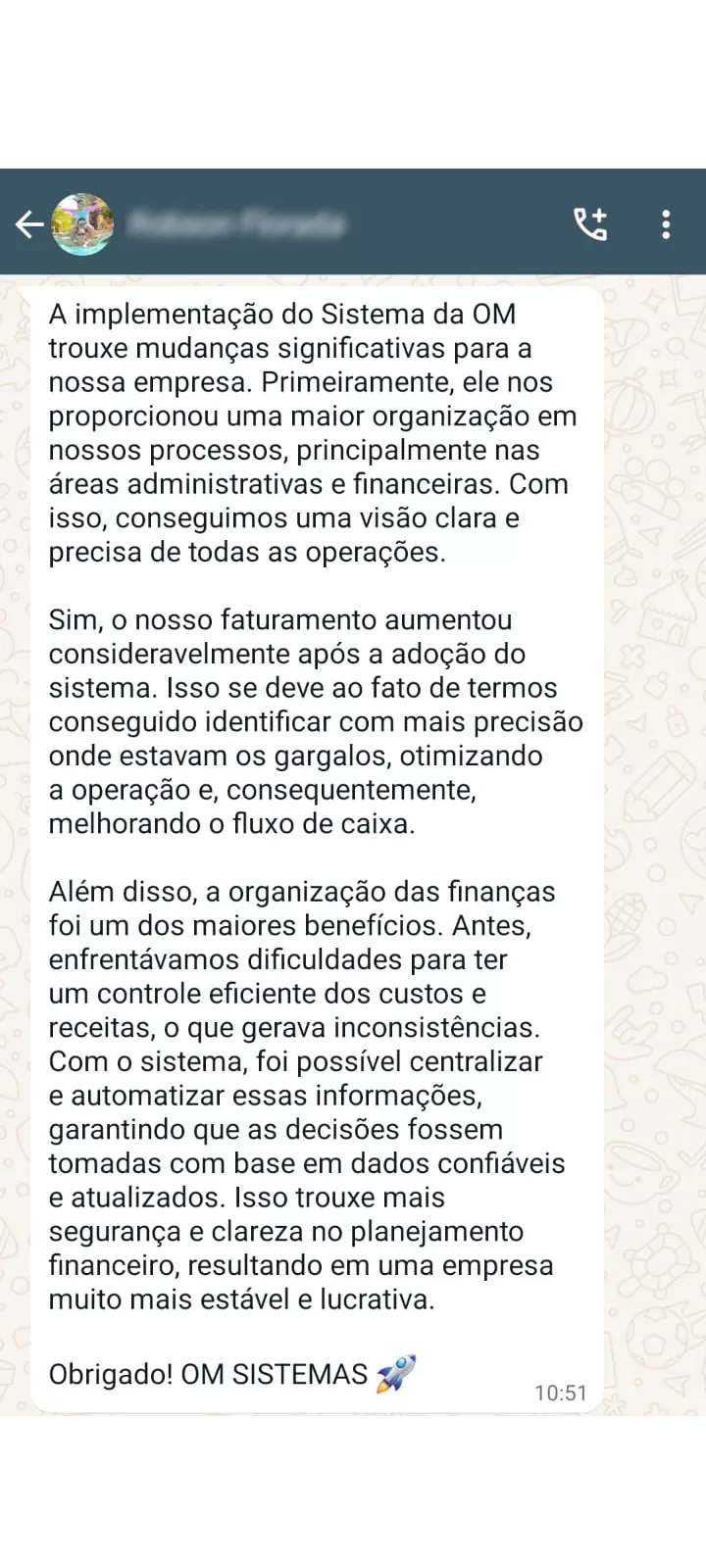The height and width of the screenshot is (1568, 706).
Task: Go back to the chat list
Action: point(27,224)
